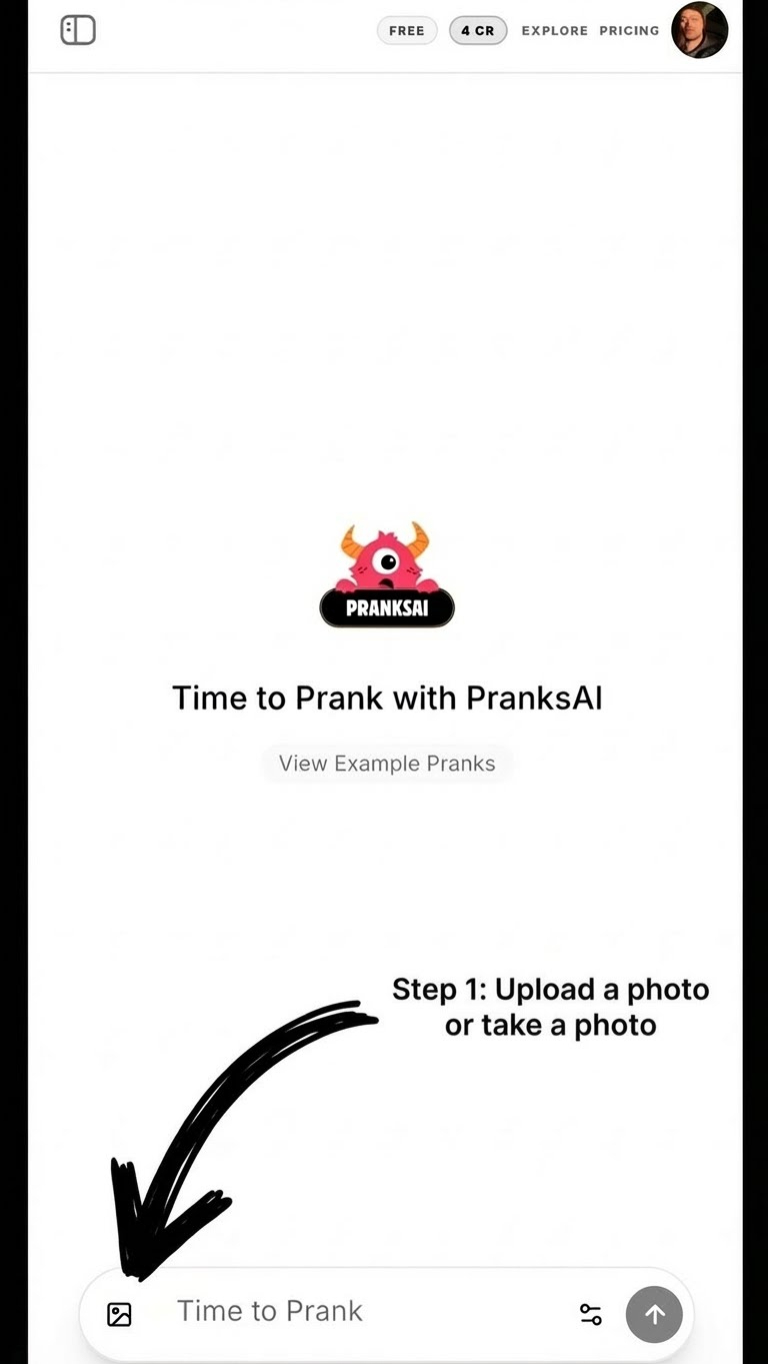Open the profile avatar menu

[x=699, y=30]
